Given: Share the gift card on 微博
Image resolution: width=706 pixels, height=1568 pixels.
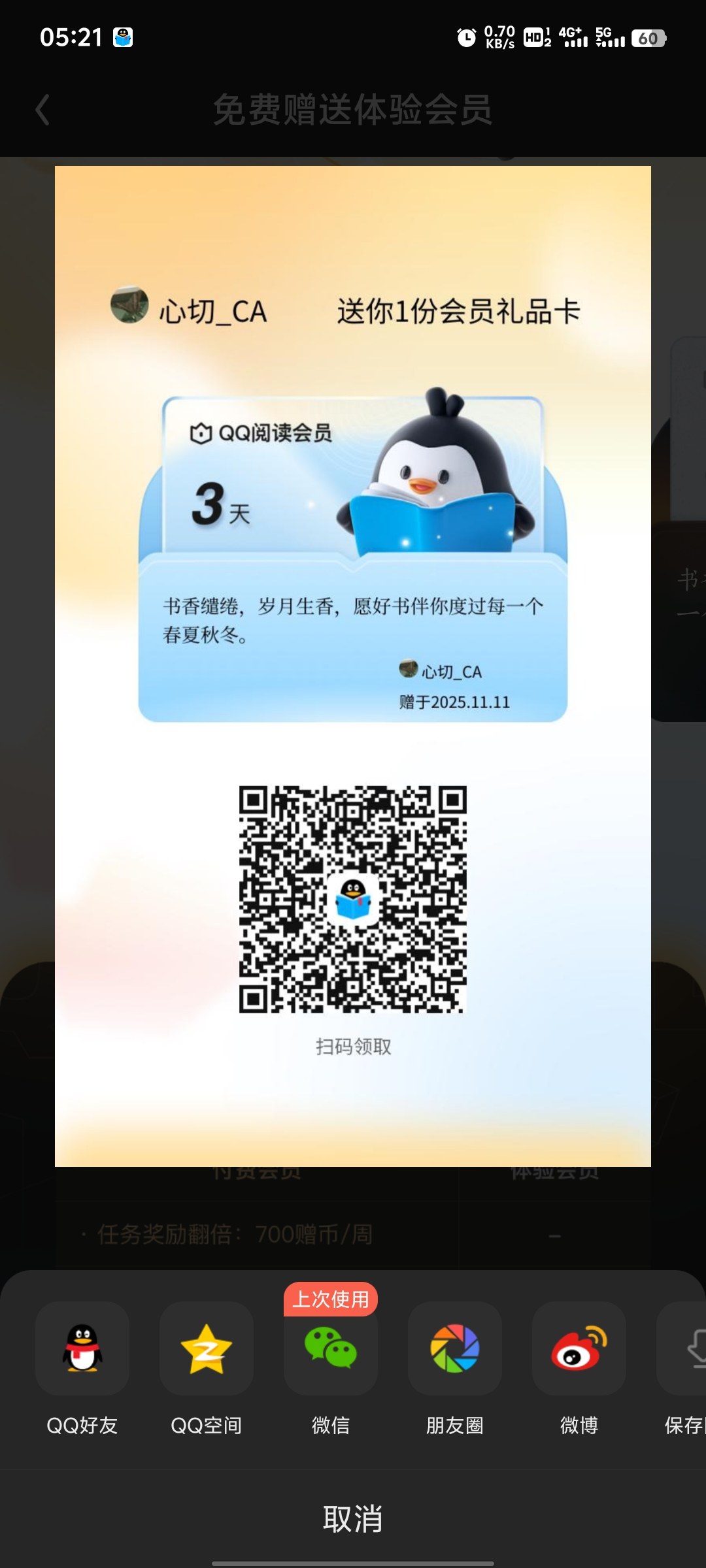Looking at the screenshot, I should click(579, 1348).
